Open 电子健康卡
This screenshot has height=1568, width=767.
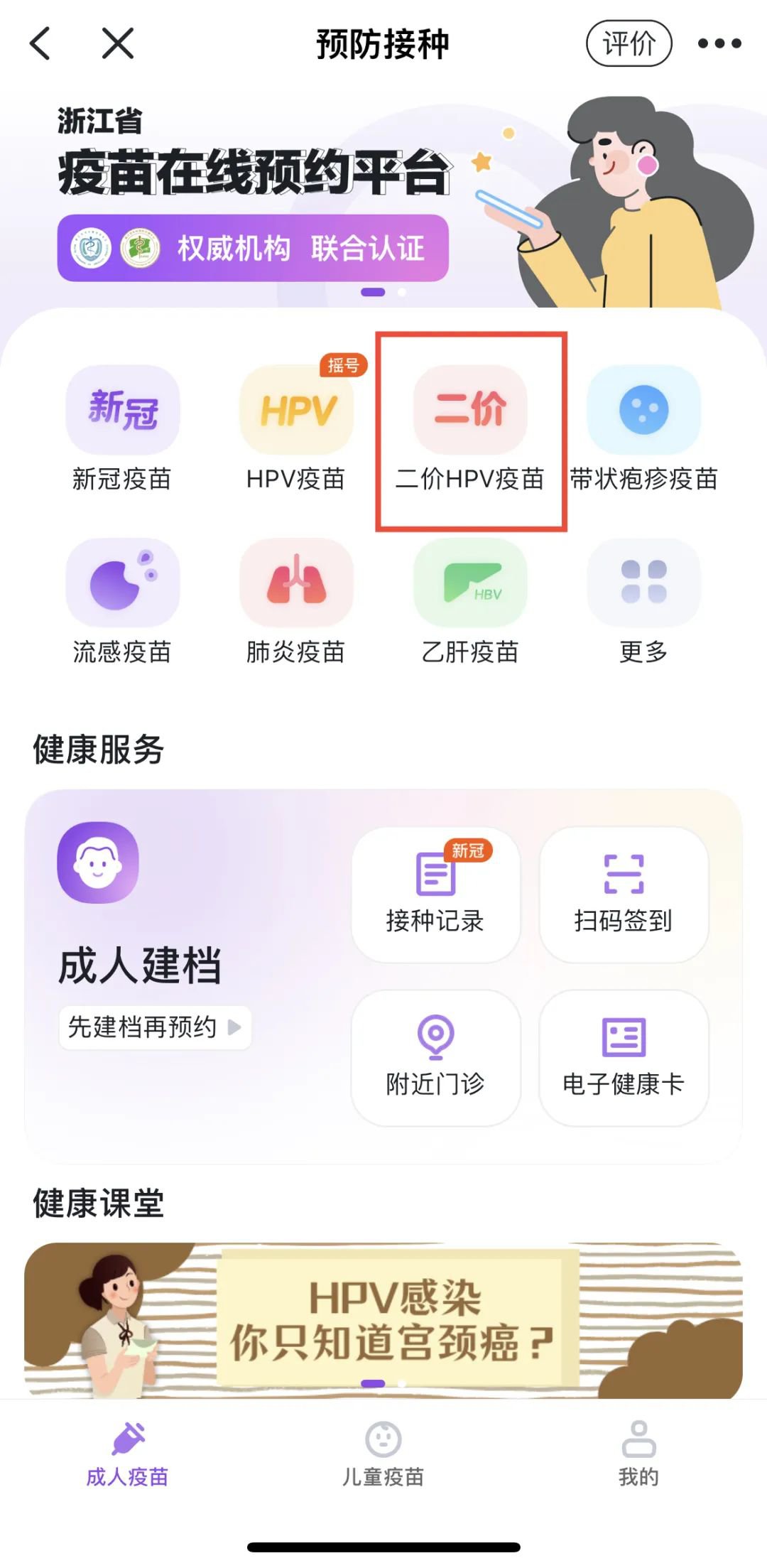(624, 1057)
